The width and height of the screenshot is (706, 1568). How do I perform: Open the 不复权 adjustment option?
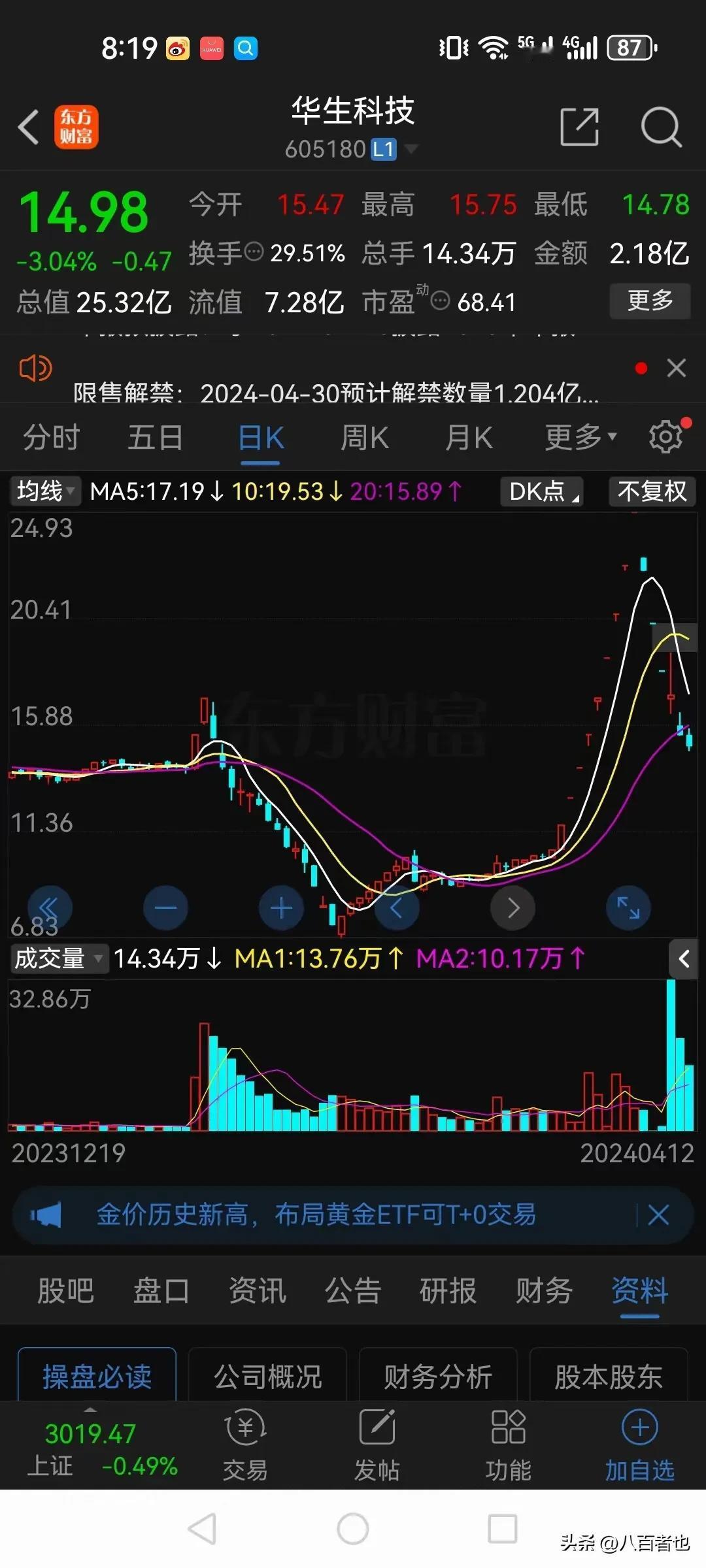652,491
